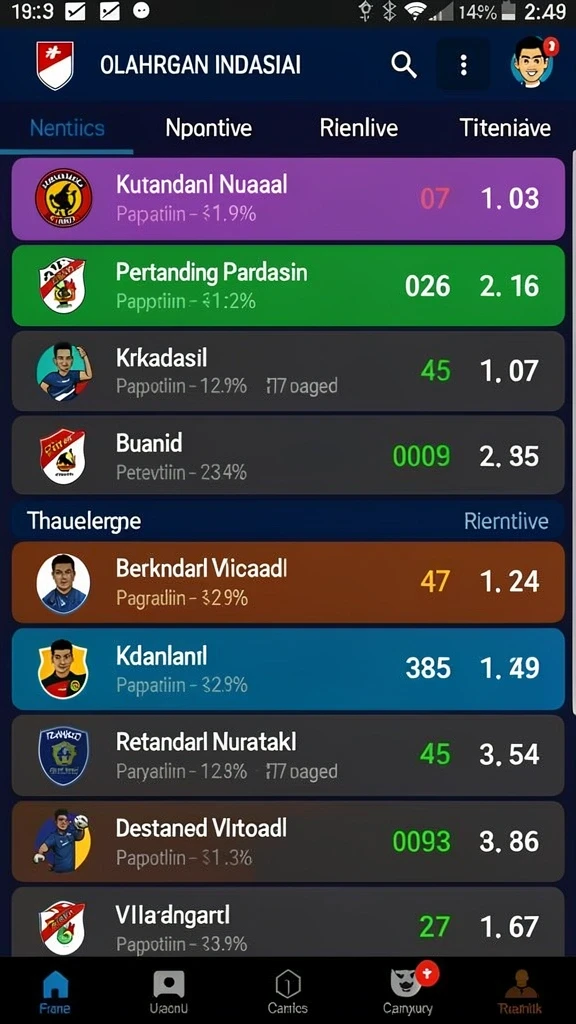Switch to the Uacnu bottom tab

(x=169, y=991)
